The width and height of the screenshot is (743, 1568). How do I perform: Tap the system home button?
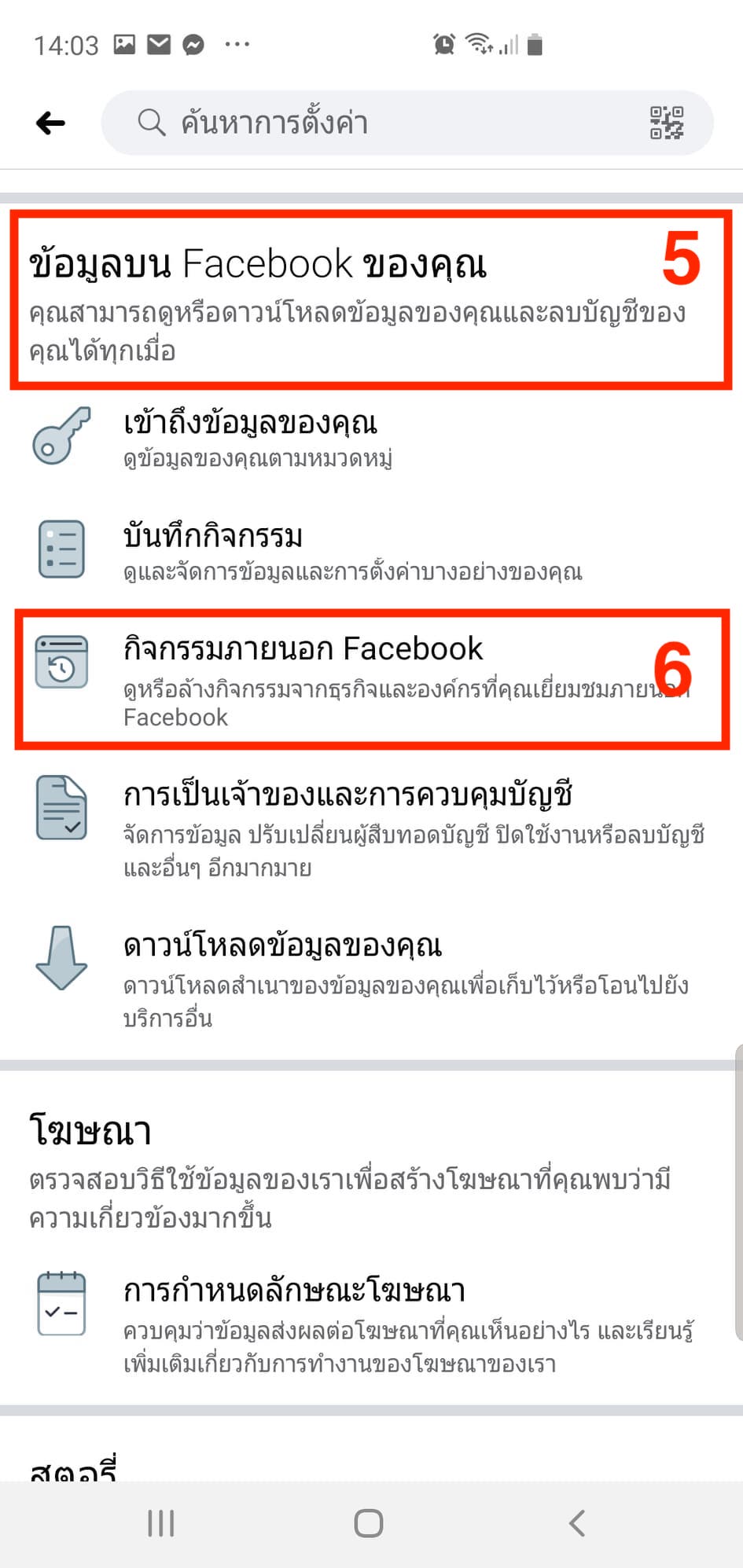click(x=368, y=1523)
